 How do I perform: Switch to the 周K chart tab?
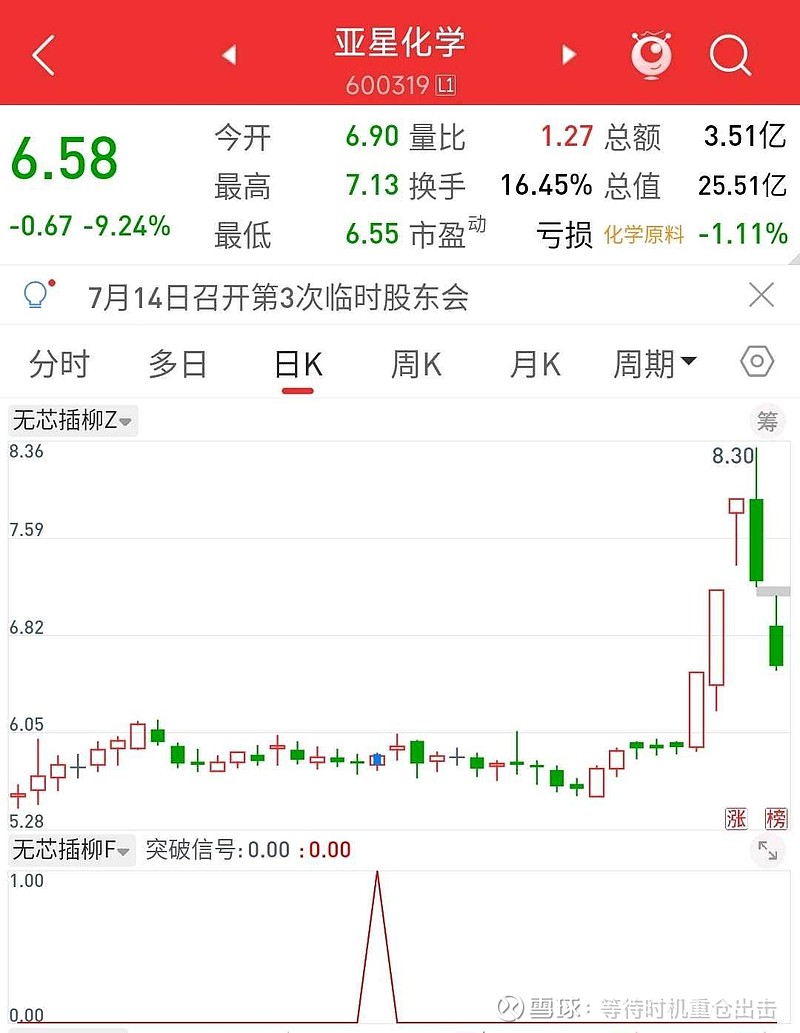click(415, 365)
